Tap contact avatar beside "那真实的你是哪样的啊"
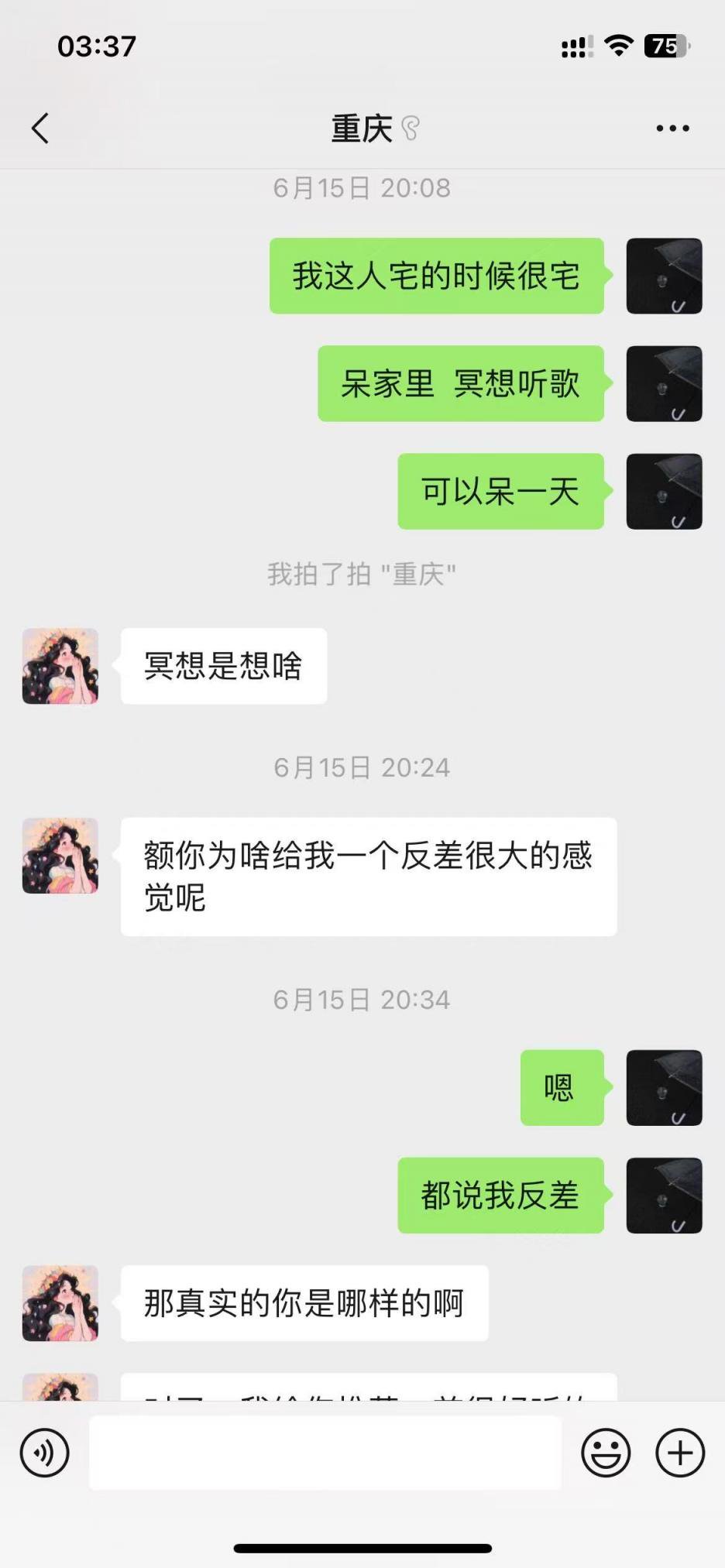 60,1303
